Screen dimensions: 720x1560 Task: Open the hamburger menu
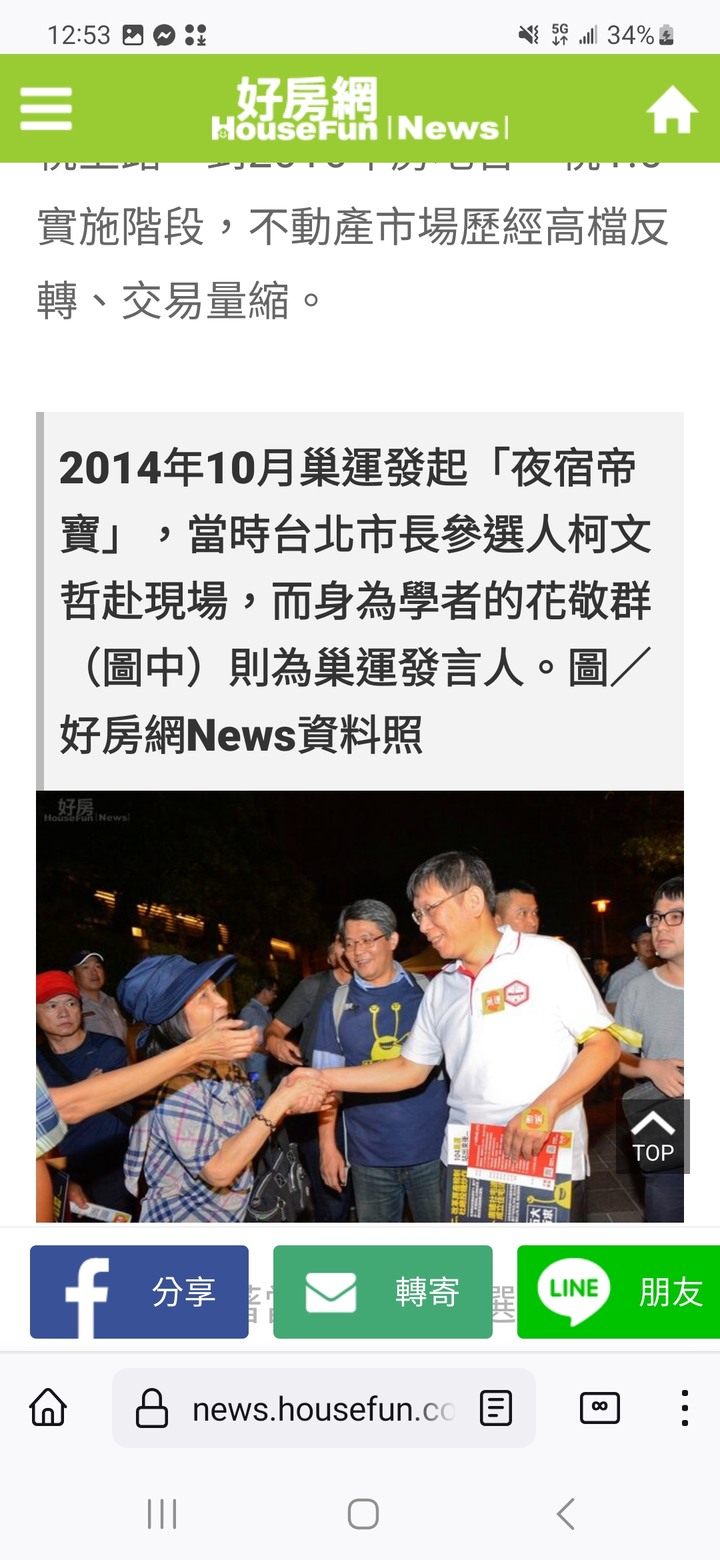pyautogui.click(x=46, y=109)
